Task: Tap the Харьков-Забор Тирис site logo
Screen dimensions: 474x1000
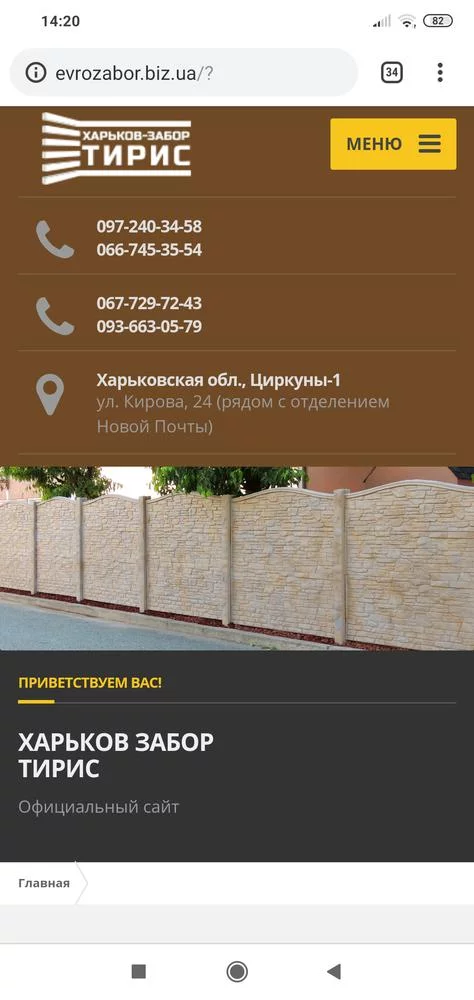Action: click(117, 148)
